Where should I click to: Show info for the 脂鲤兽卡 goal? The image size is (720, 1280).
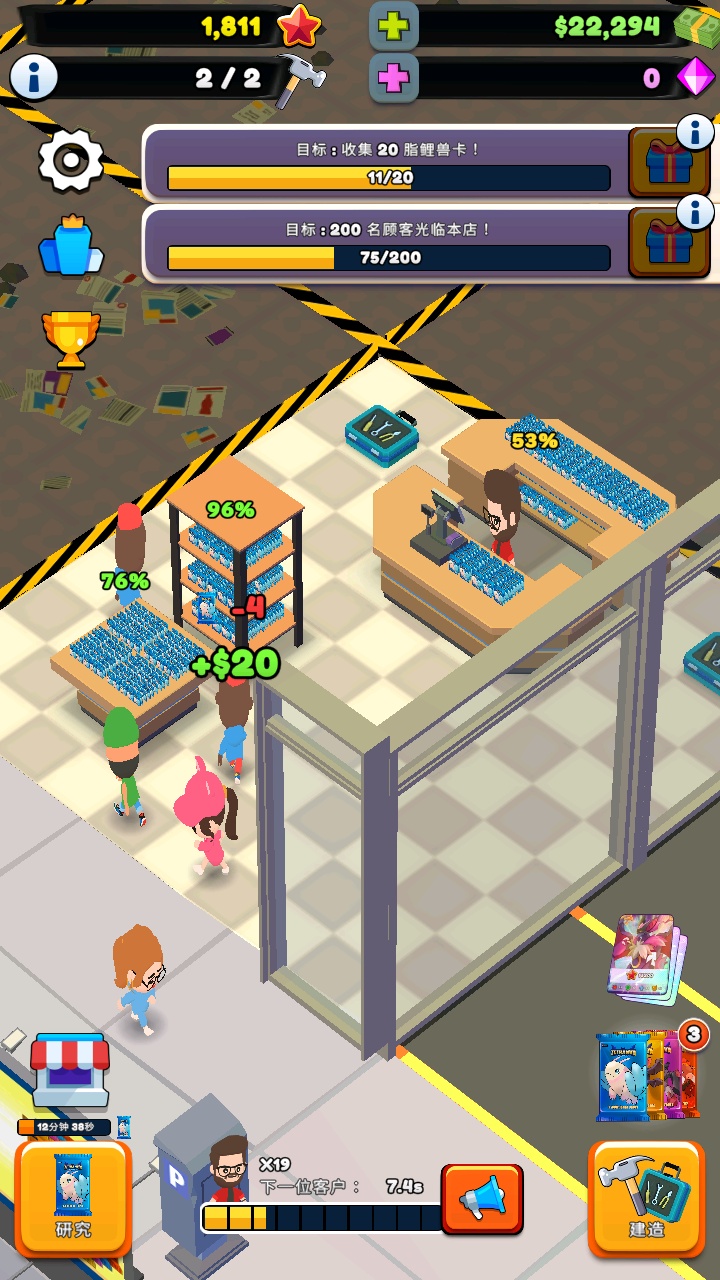pos(695,132)
